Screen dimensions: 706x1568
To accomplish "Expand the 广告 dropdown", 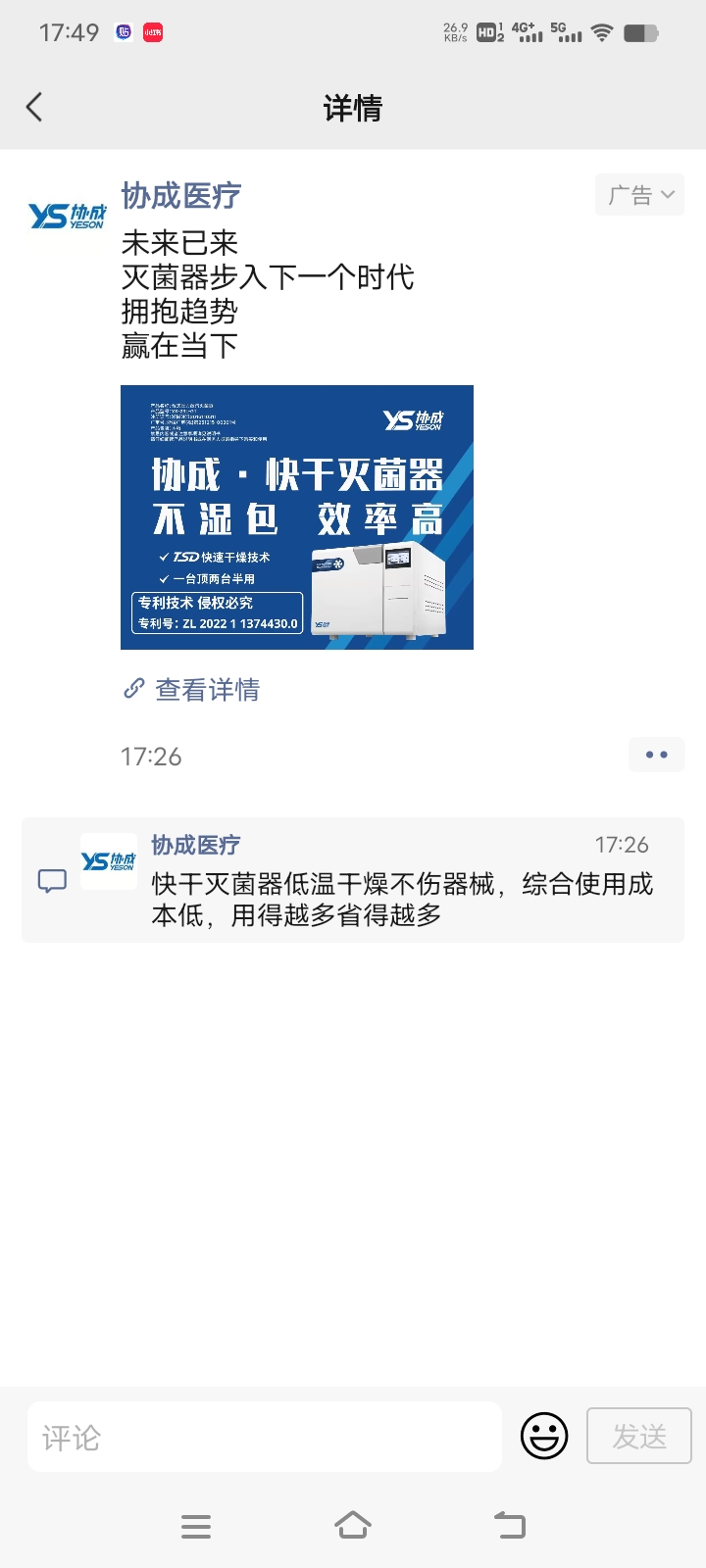I will pyautogui.click(x=639, y=195).
